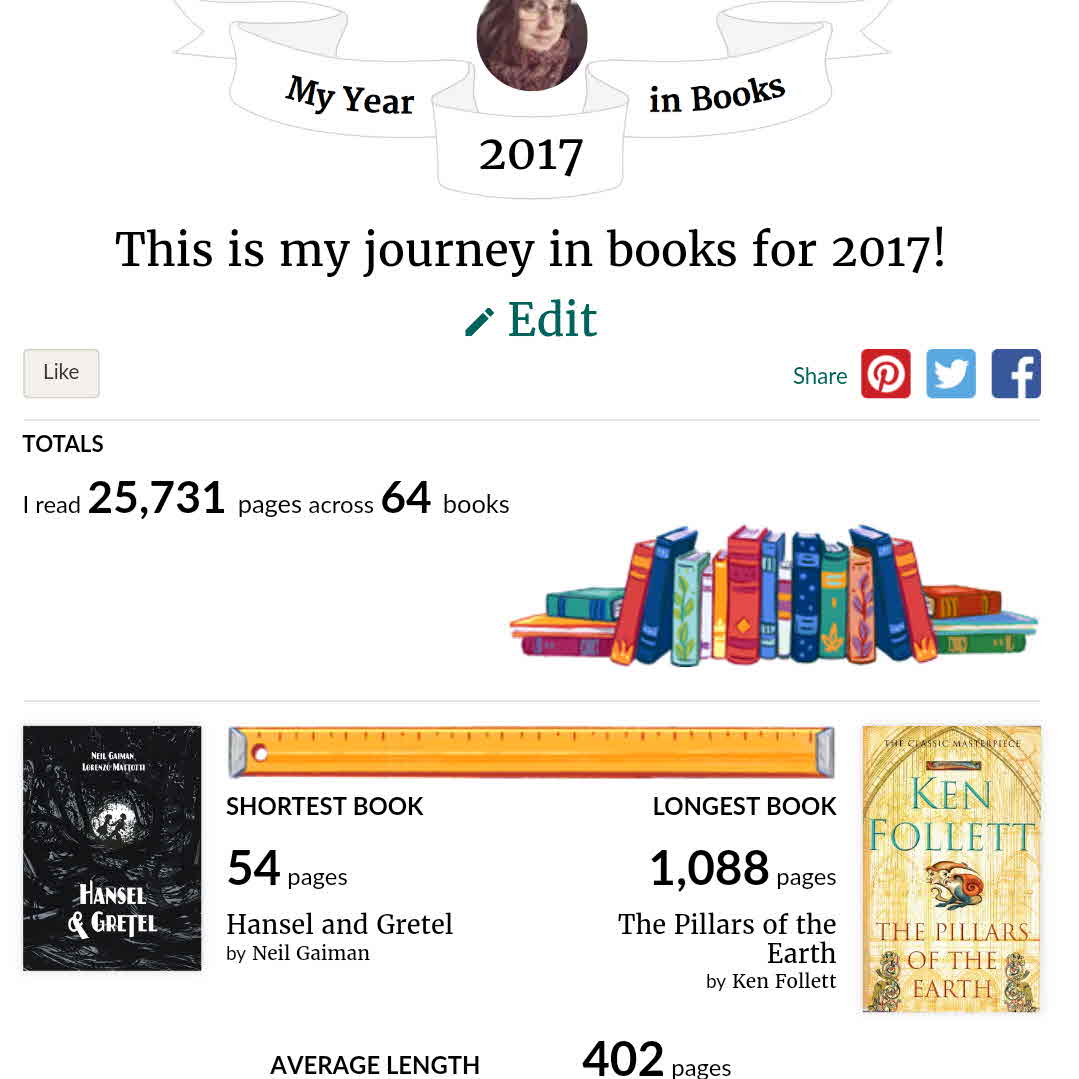The height and width of the screenshot is (1079, 1079).
Task: Open The Pillars of the Earth cover
Action: click(x=951, y=869)
